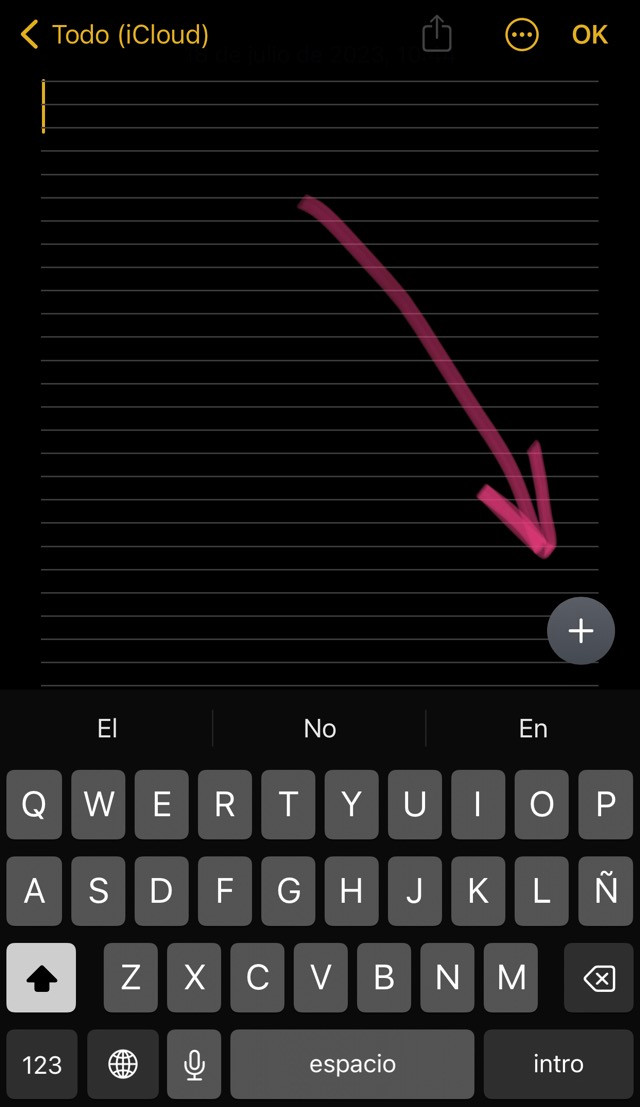This screenshot has height=1107, width=640.
Task: Open the more options ellipsis menu
Action: 521,34
